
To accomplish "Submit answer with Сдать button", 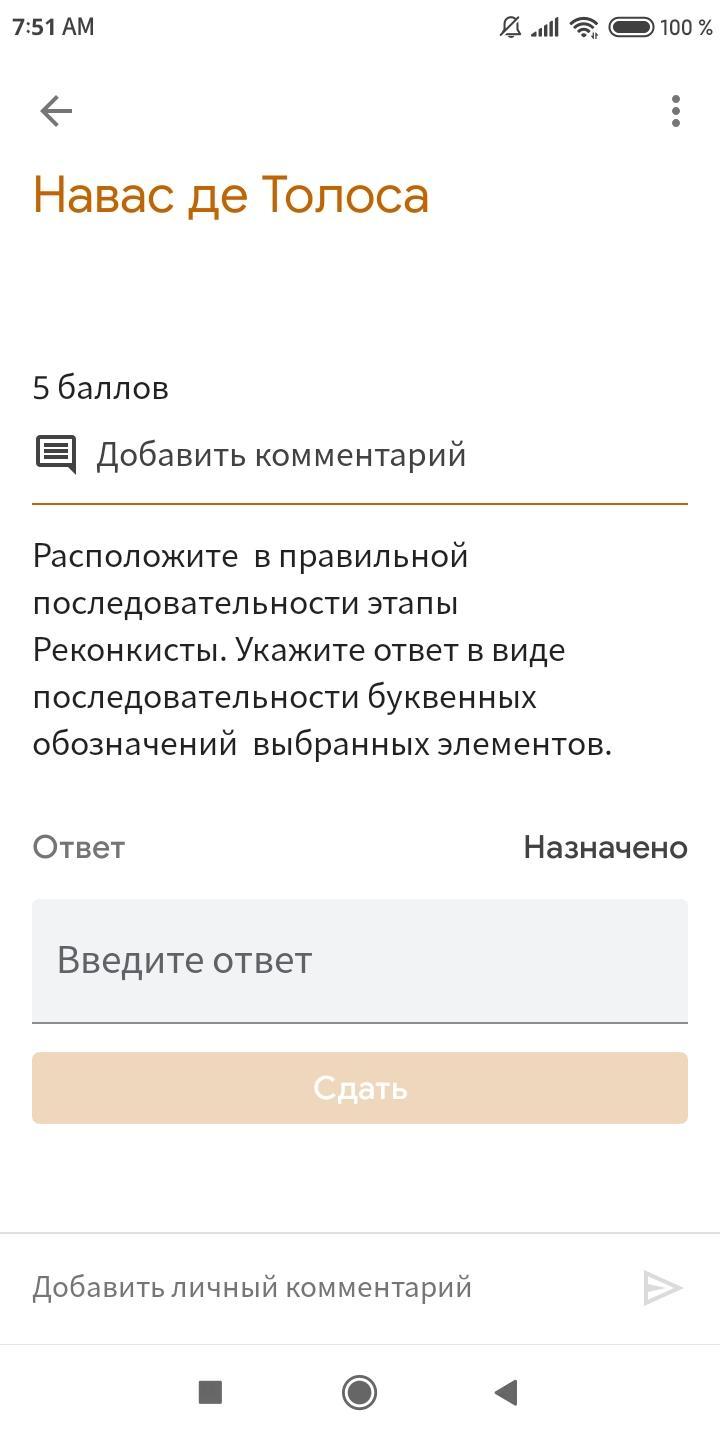I will click(360, 1088).
